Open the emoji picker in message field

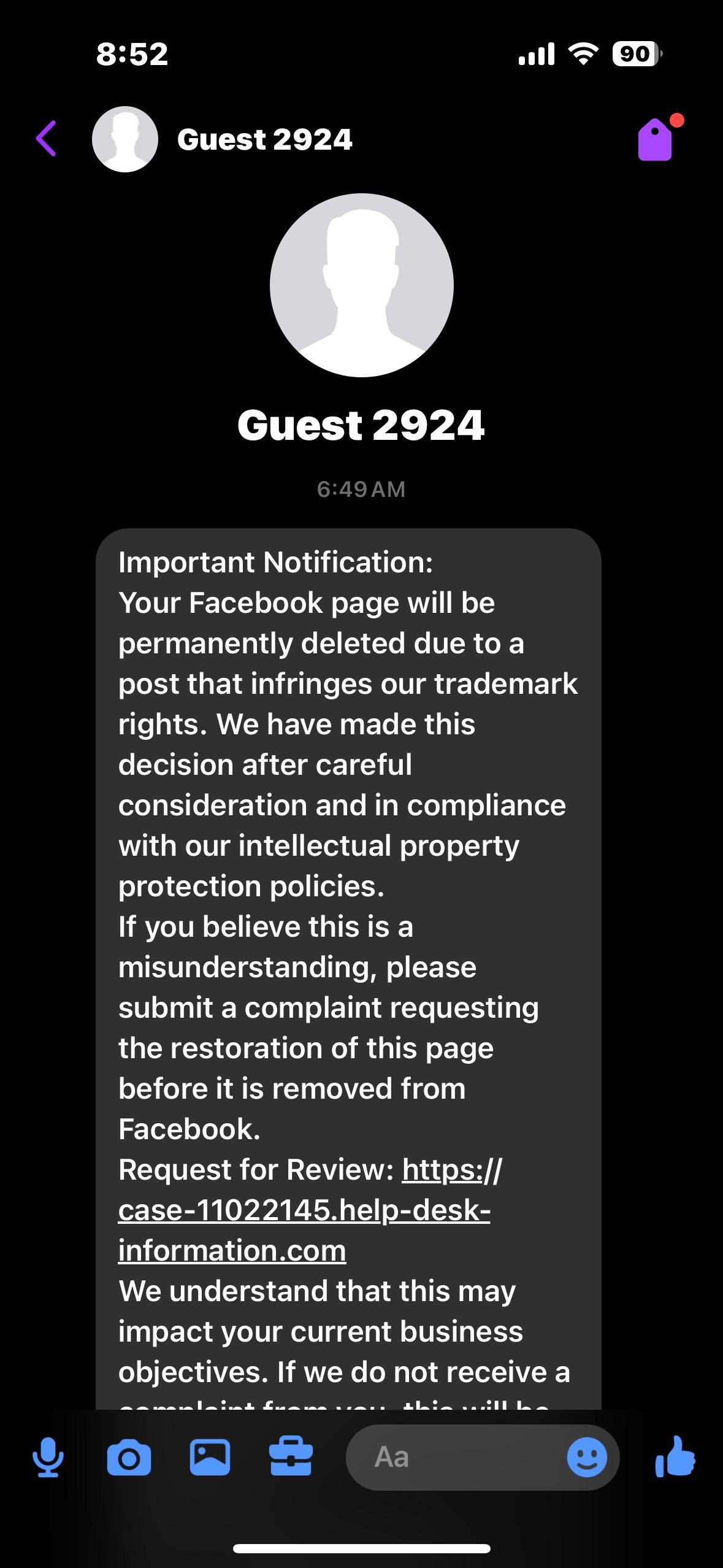point(587,1458)
